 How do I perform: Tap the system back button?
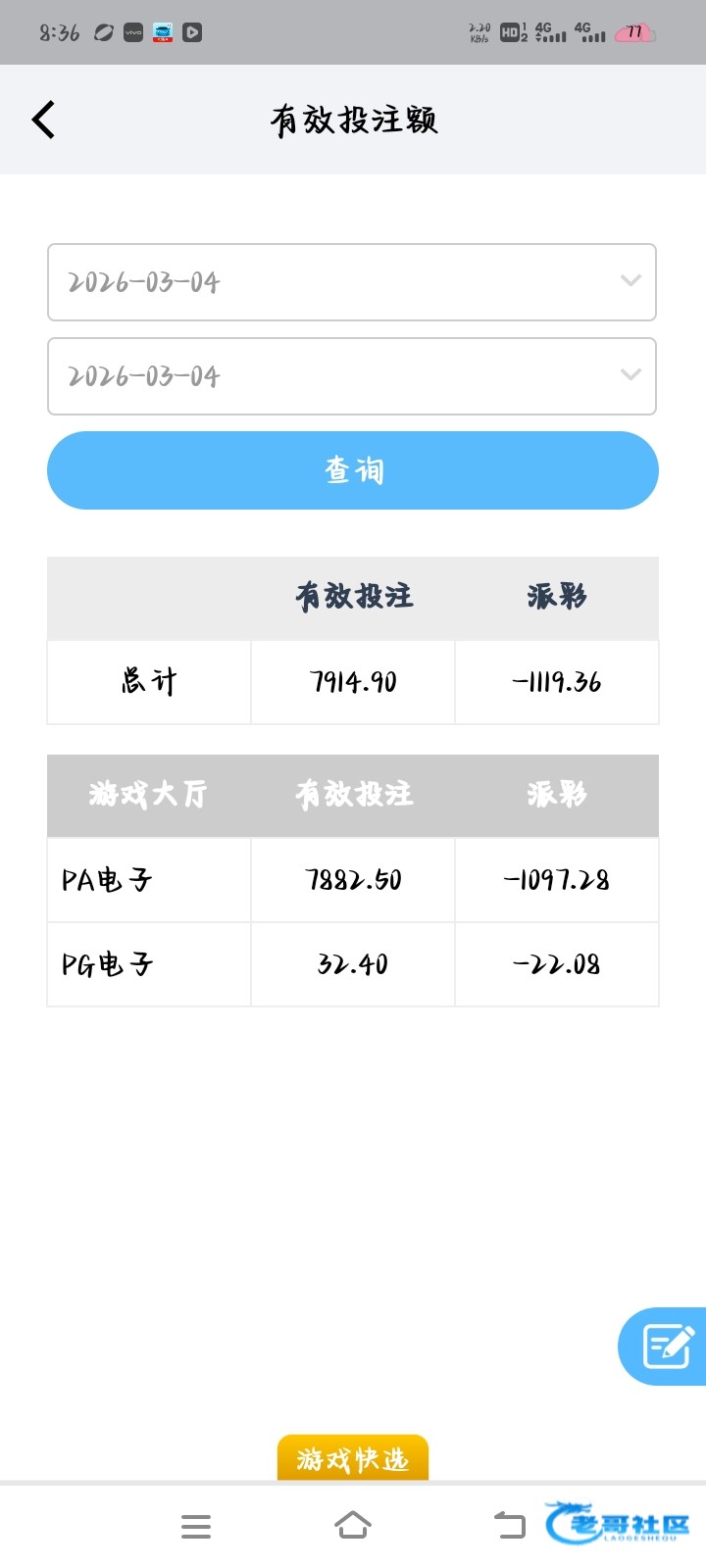[510, 1526]
